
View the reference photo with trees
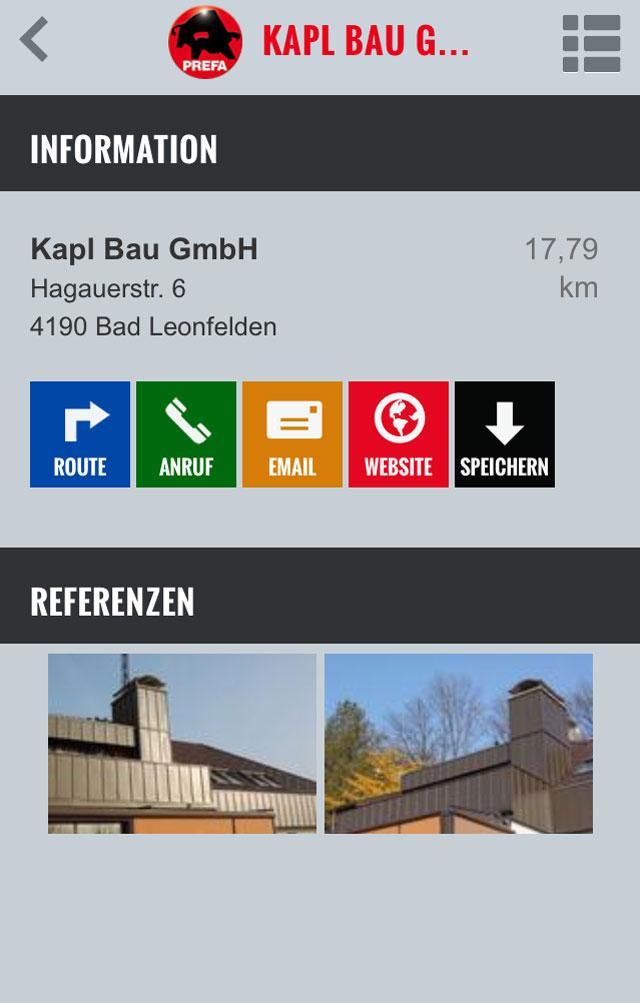pos(458,743)
